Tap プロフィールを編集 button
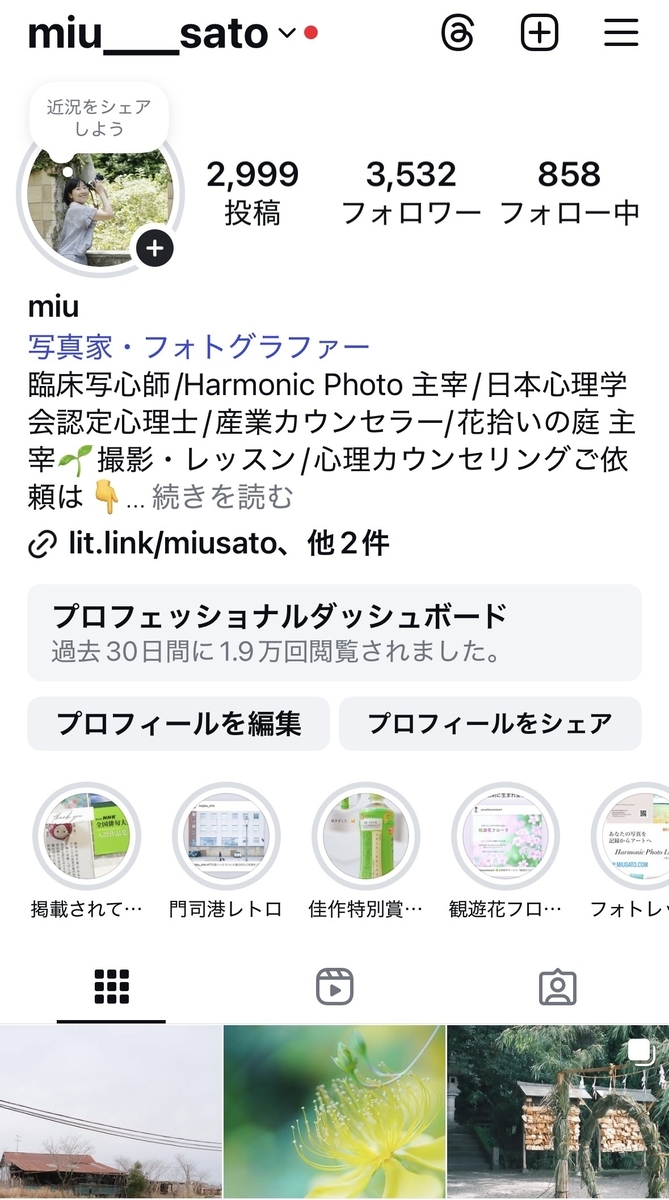669x1200 pixels. 178,723
